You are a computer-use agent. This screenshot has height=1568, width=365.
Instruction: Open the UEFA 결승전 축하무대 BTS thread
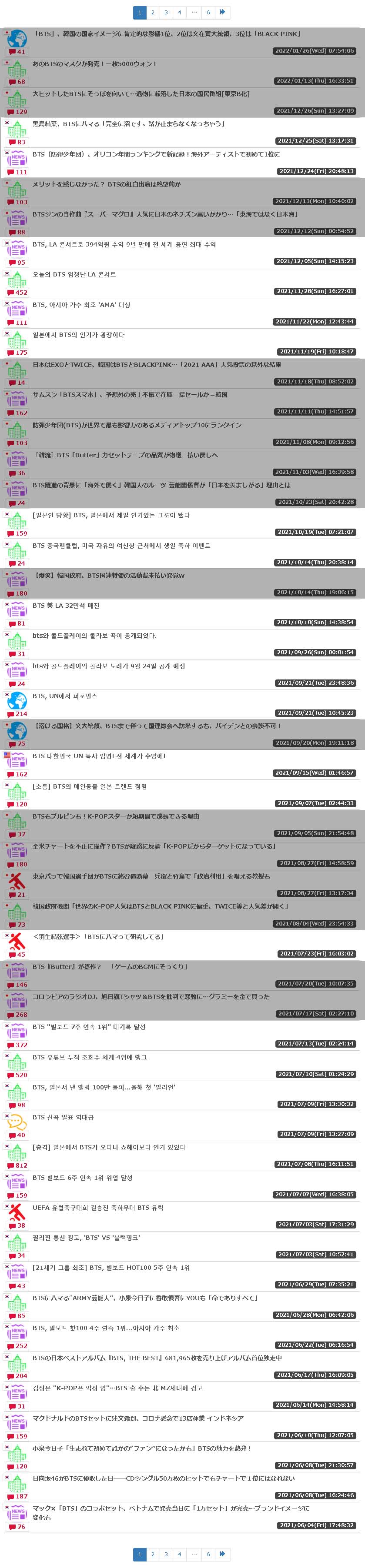97,1208
